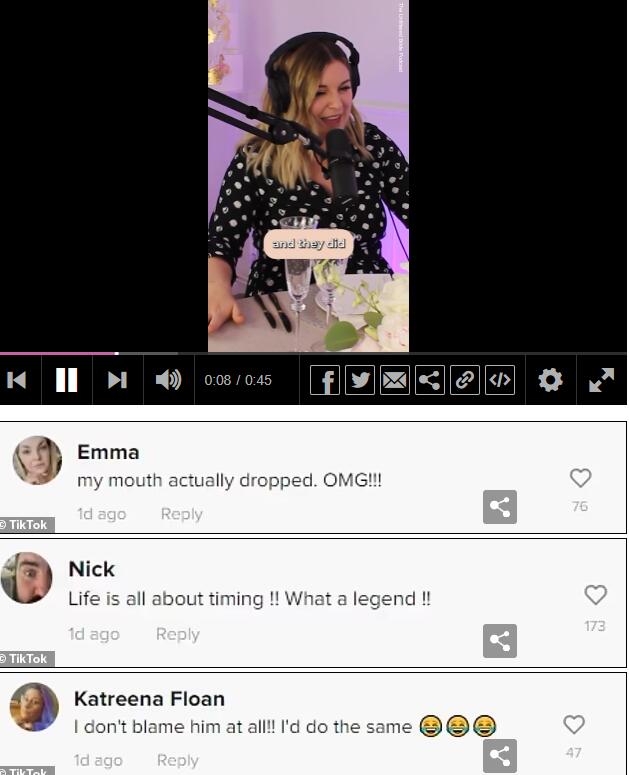Open video settings gear
629x775 pixels.
[550, 380]
